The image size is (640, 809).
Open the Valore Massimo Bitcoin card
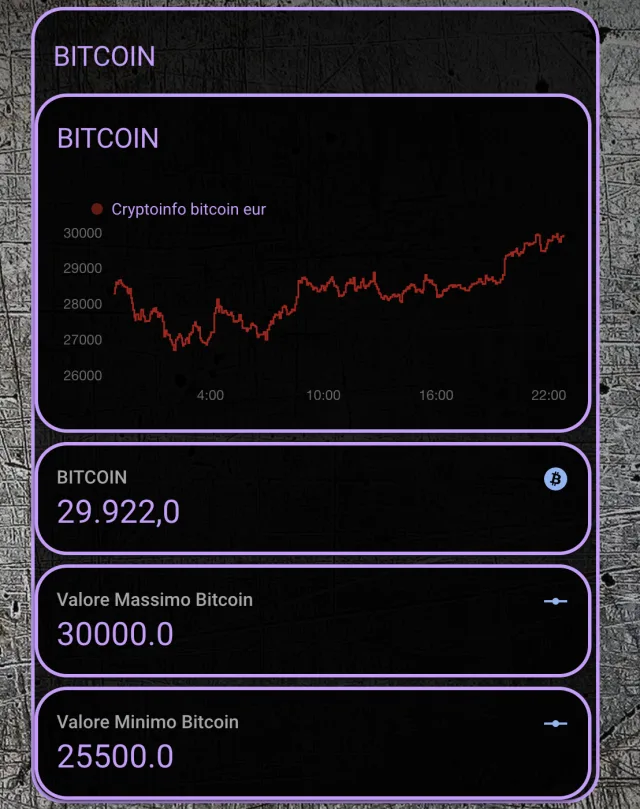pyautogui.click(x=312, y=620)
